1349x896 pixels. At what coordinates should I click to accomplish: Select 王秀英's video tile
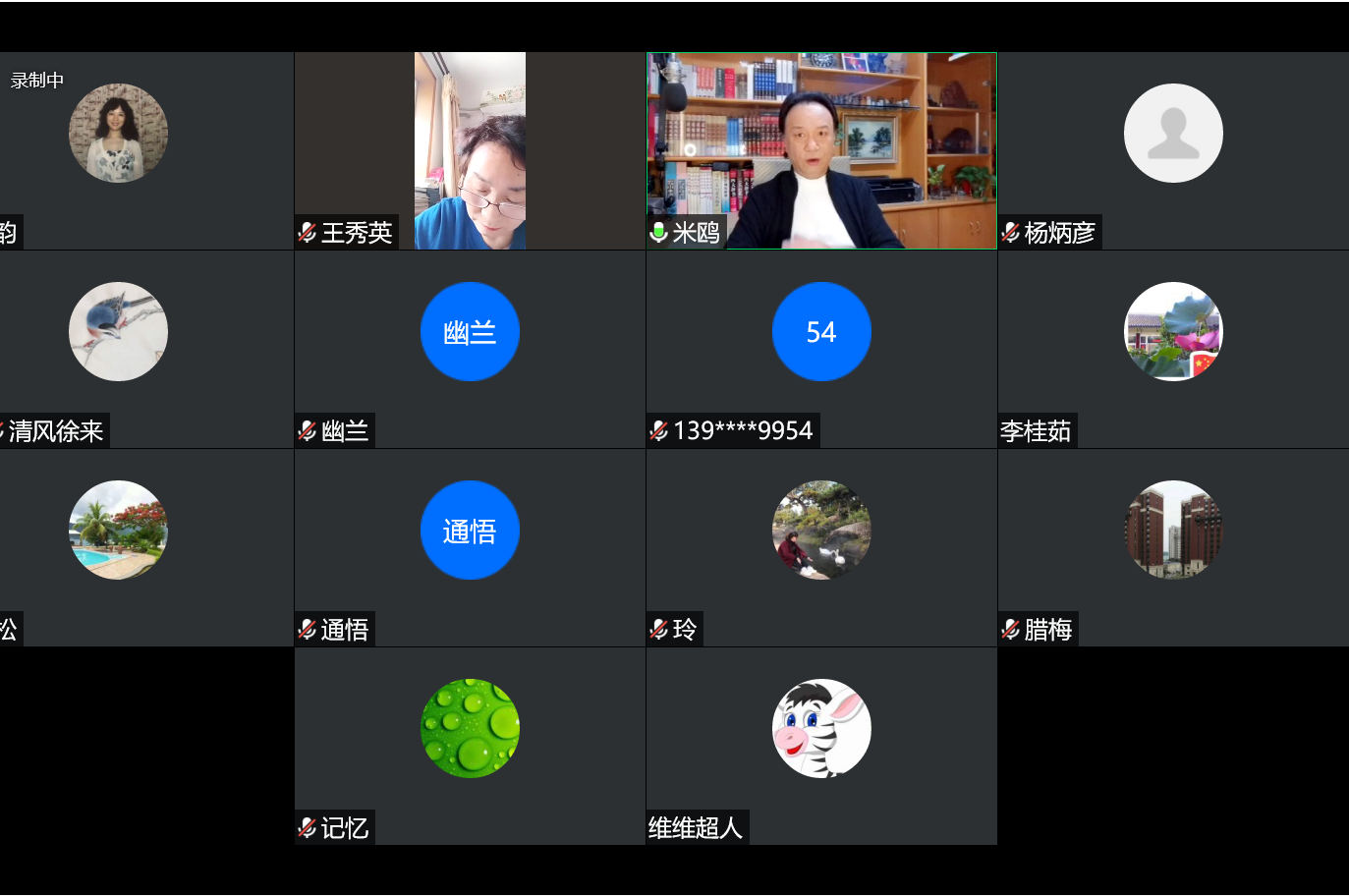[x=470, y=150]
